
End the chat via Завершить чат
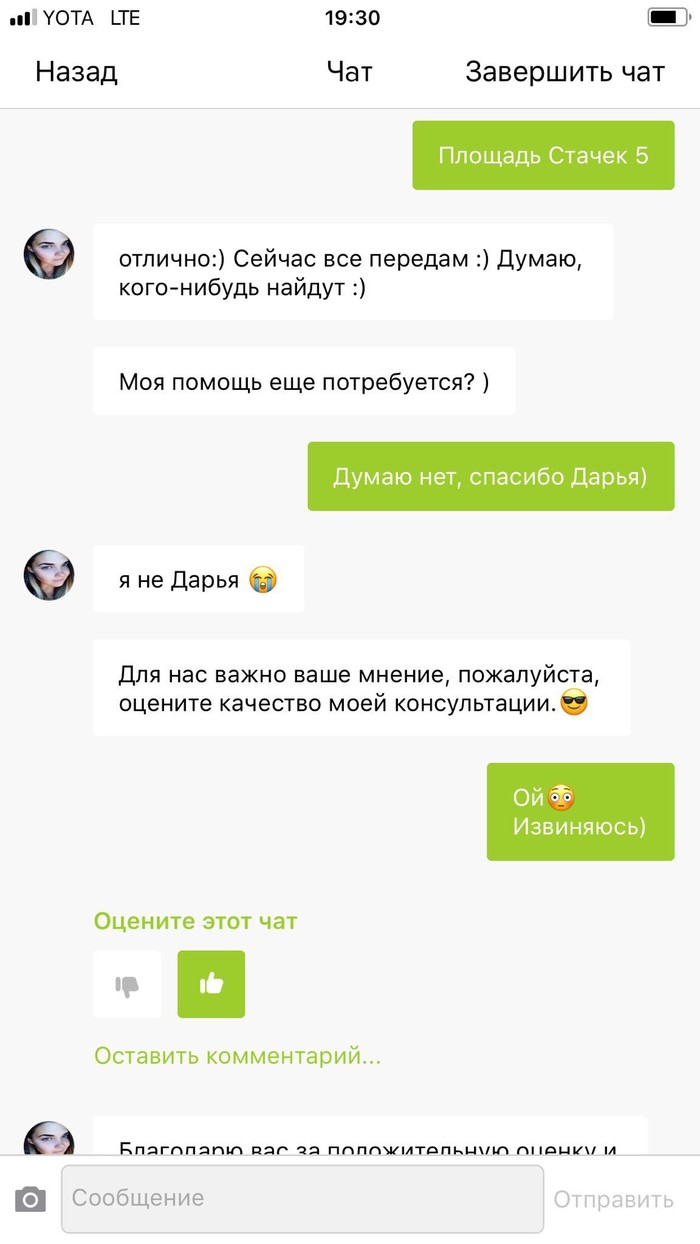[564, 72]
